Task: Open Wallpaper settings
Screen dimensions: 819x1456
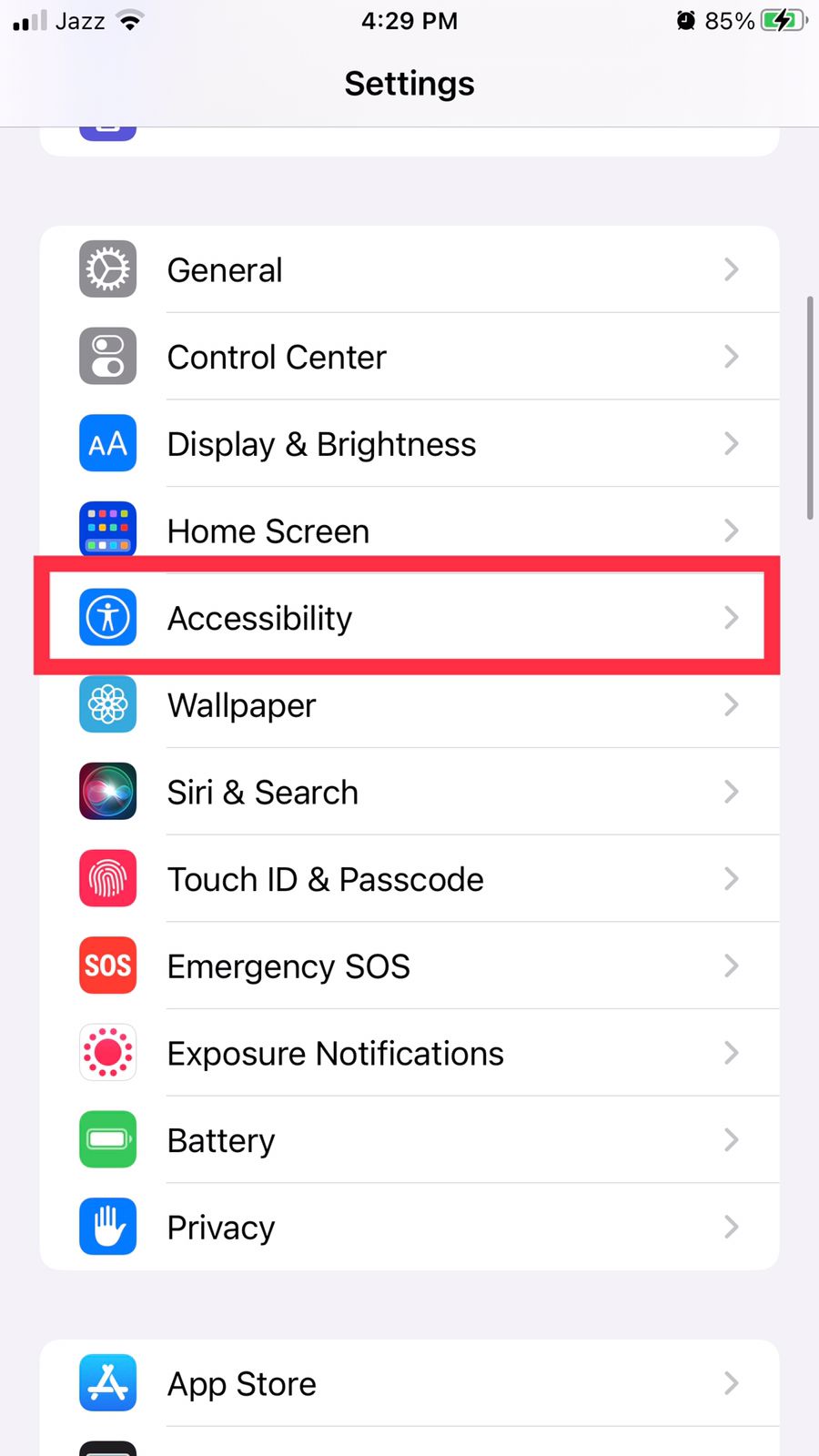Action: (409, 705)
